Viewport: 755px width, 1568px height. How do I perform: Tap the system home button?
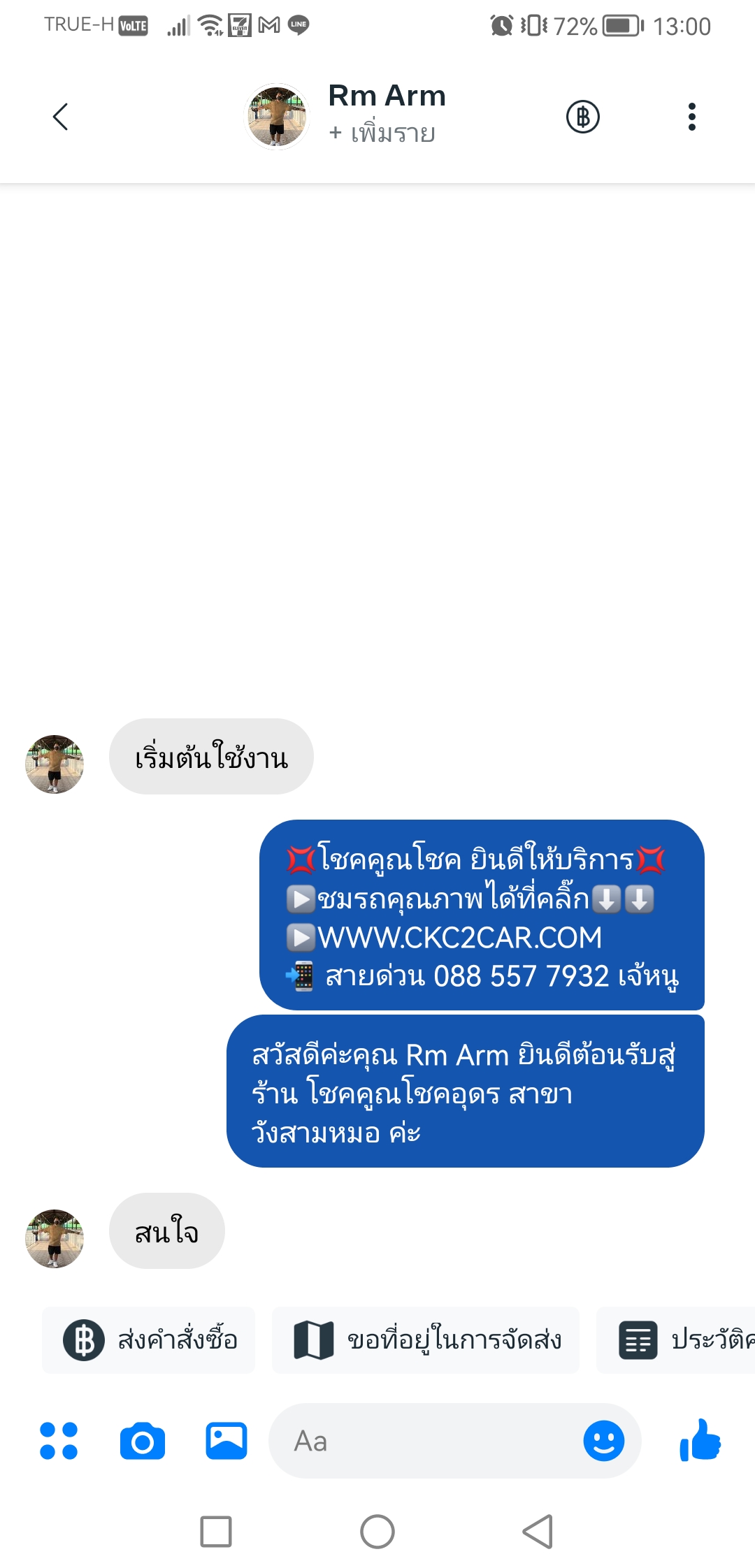(x=377, y=1532)
